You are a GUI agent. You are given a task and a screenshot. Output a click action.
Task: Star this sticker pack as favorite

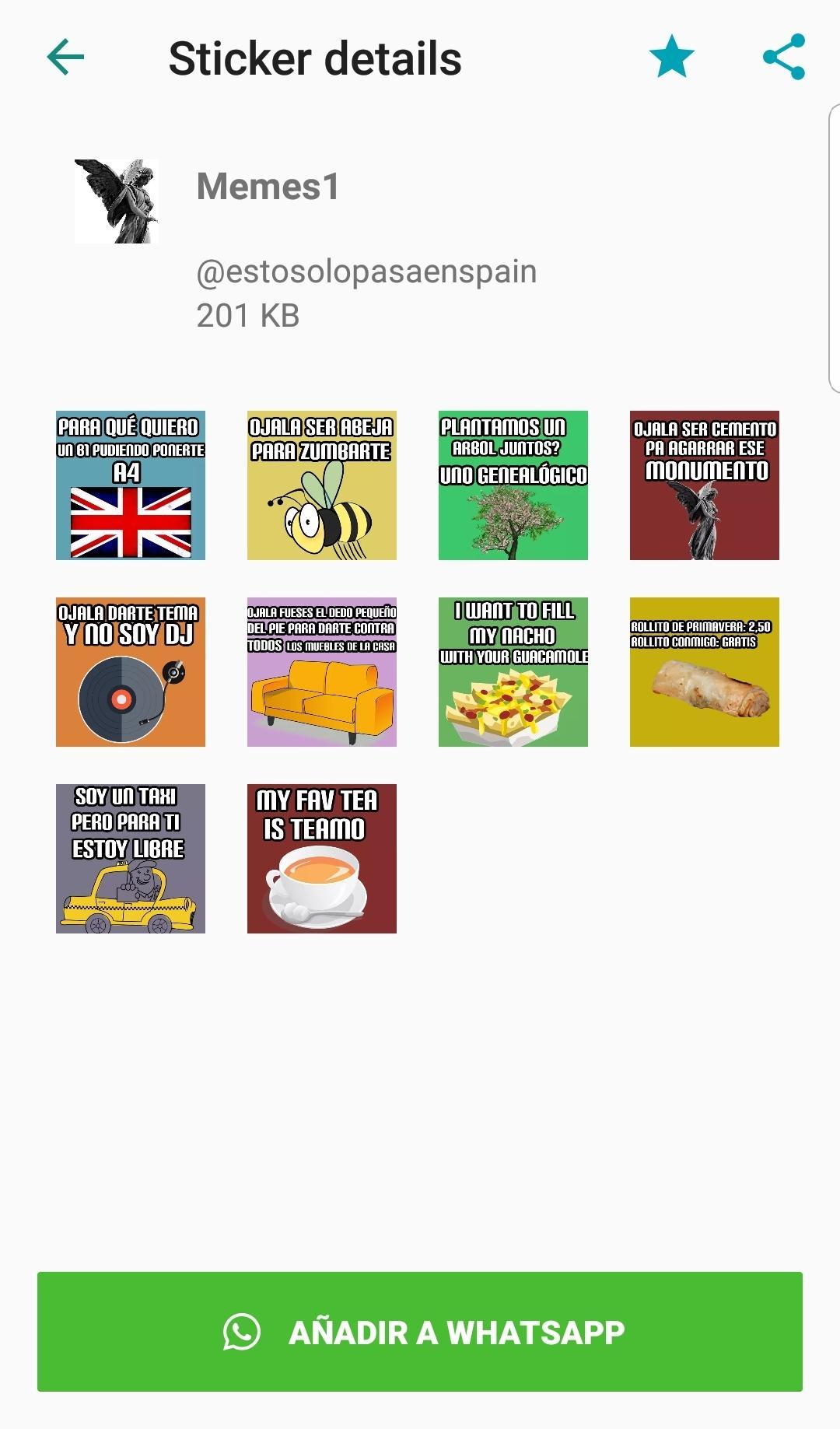tap(668, 57)
